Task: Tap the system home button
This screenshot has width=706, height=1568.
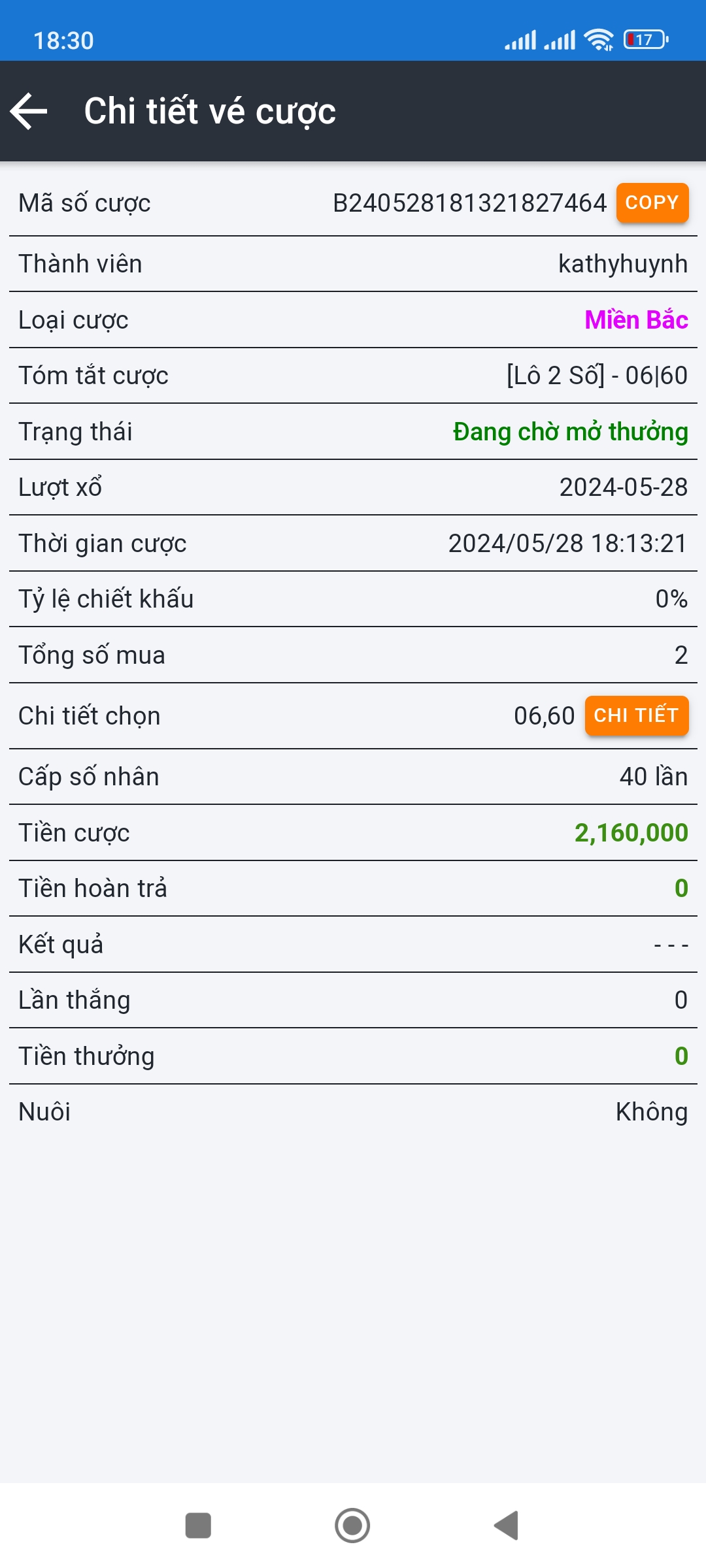Action: click(x=352, y=1526)
